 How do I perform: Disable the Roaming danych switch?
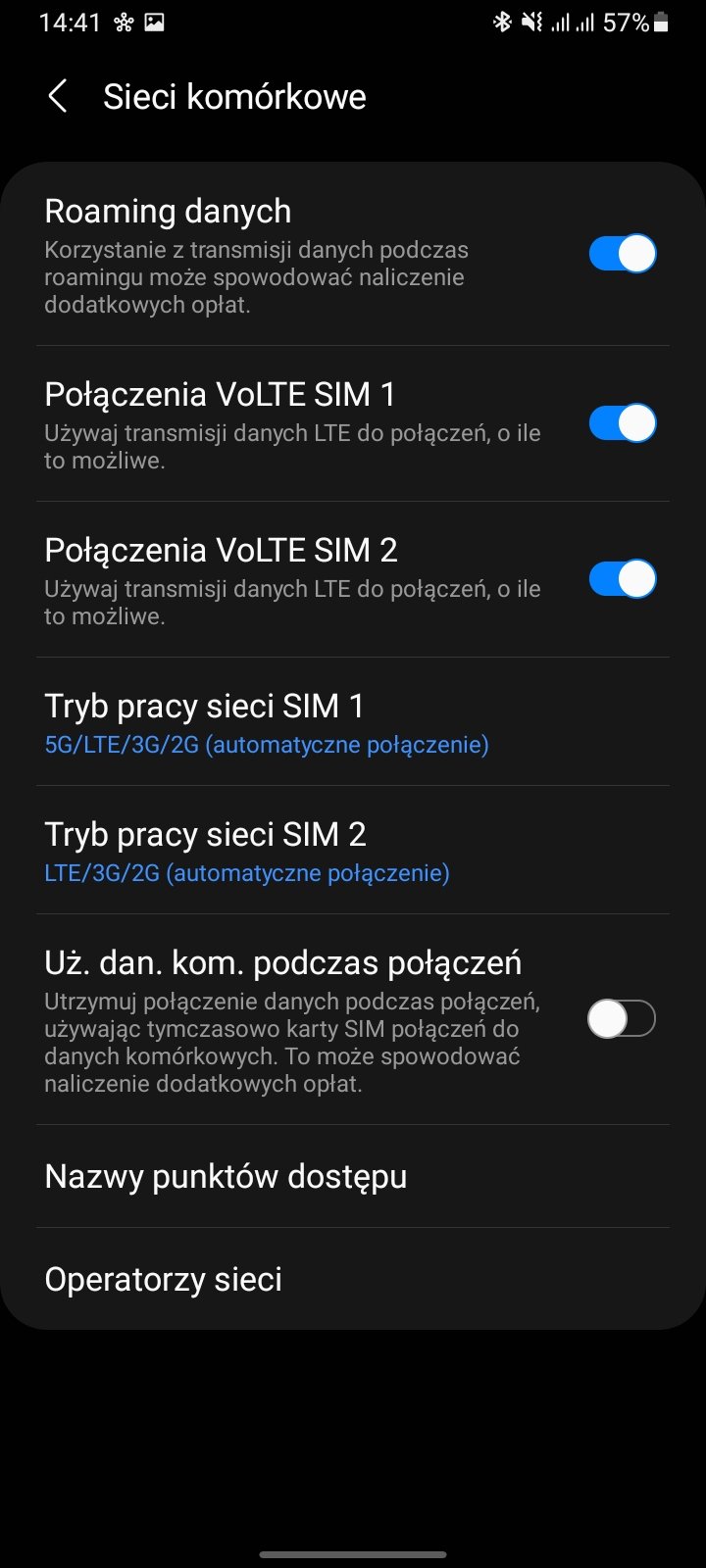click(x=622, y=253)
